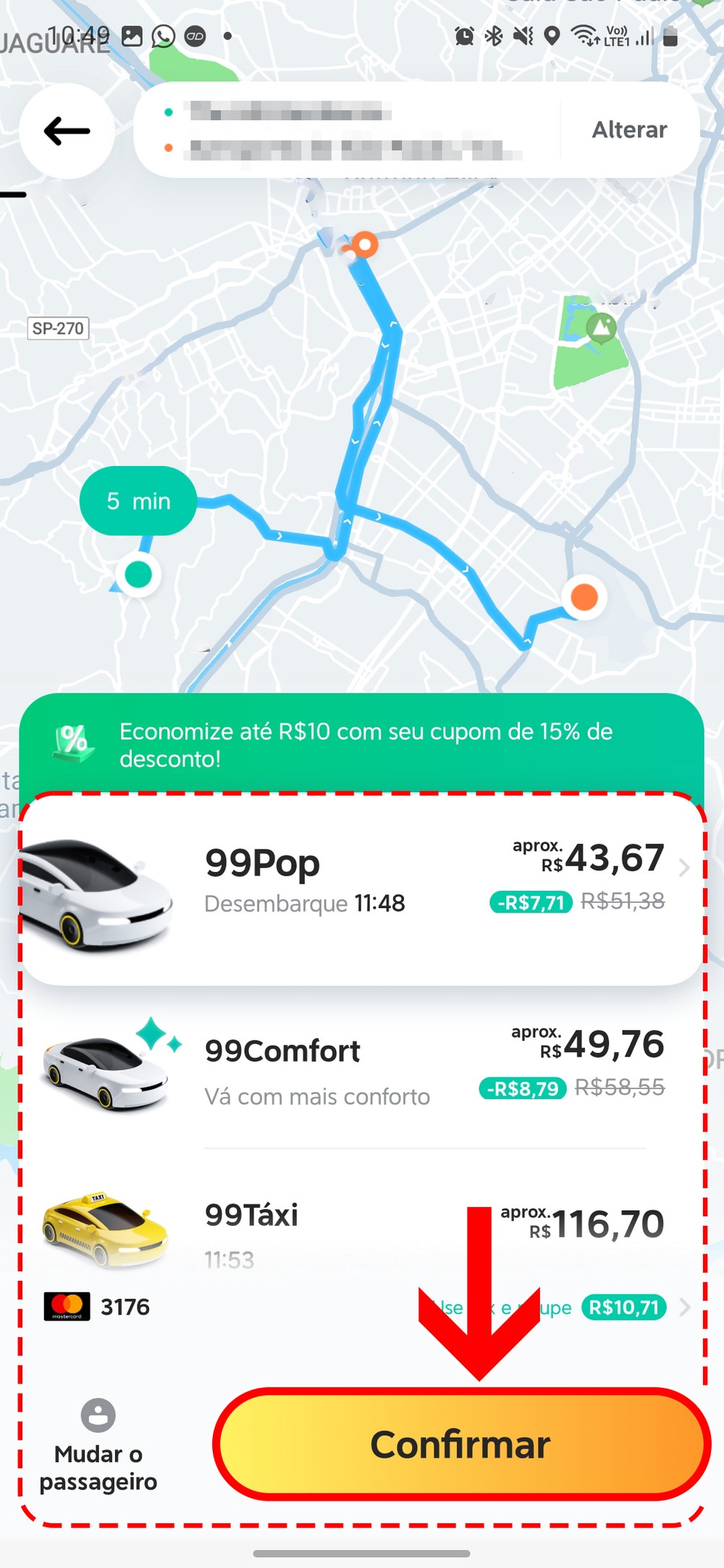Confirm the ride with Confirmar

(460, 1444)
